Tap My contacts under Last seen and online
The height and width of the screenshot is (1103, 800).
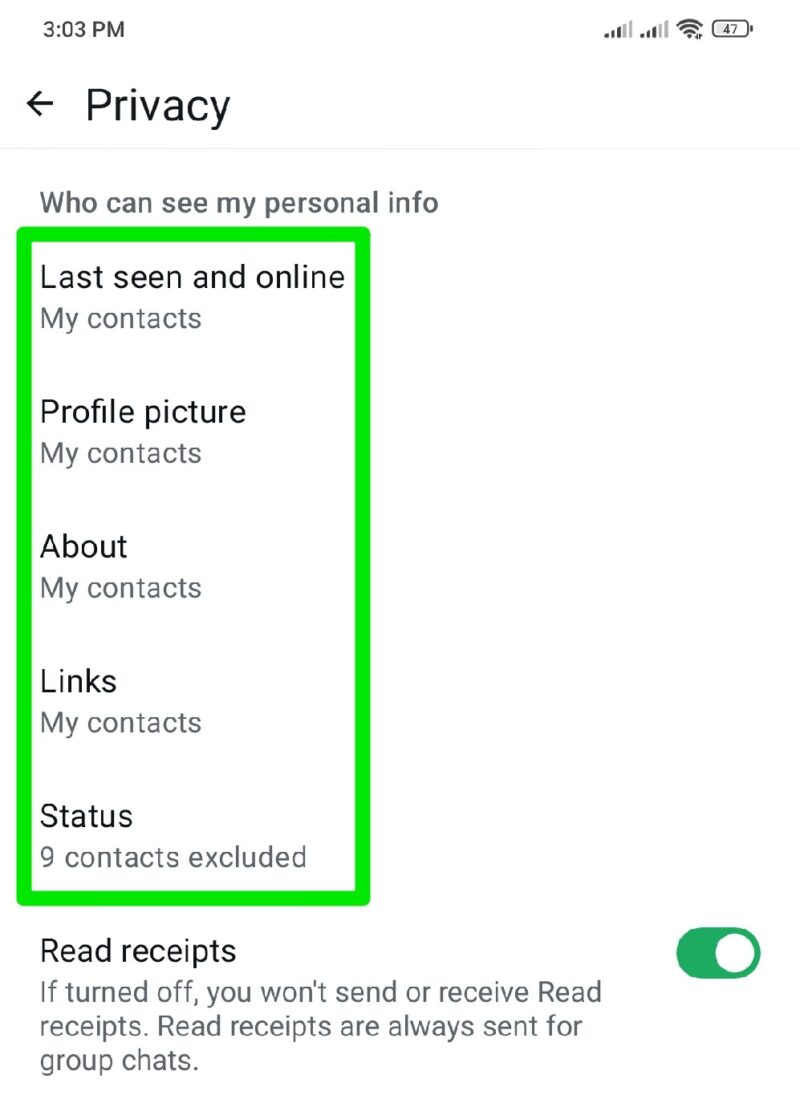[120, 318]
